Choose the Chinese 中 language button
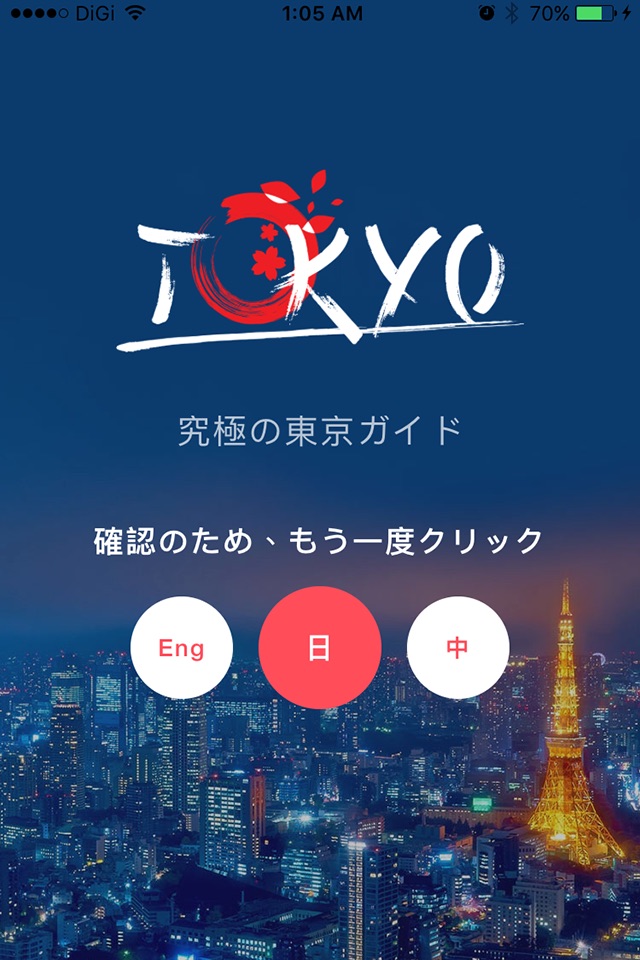This screenshot has height=960, width=640. [x=457, y=648]
